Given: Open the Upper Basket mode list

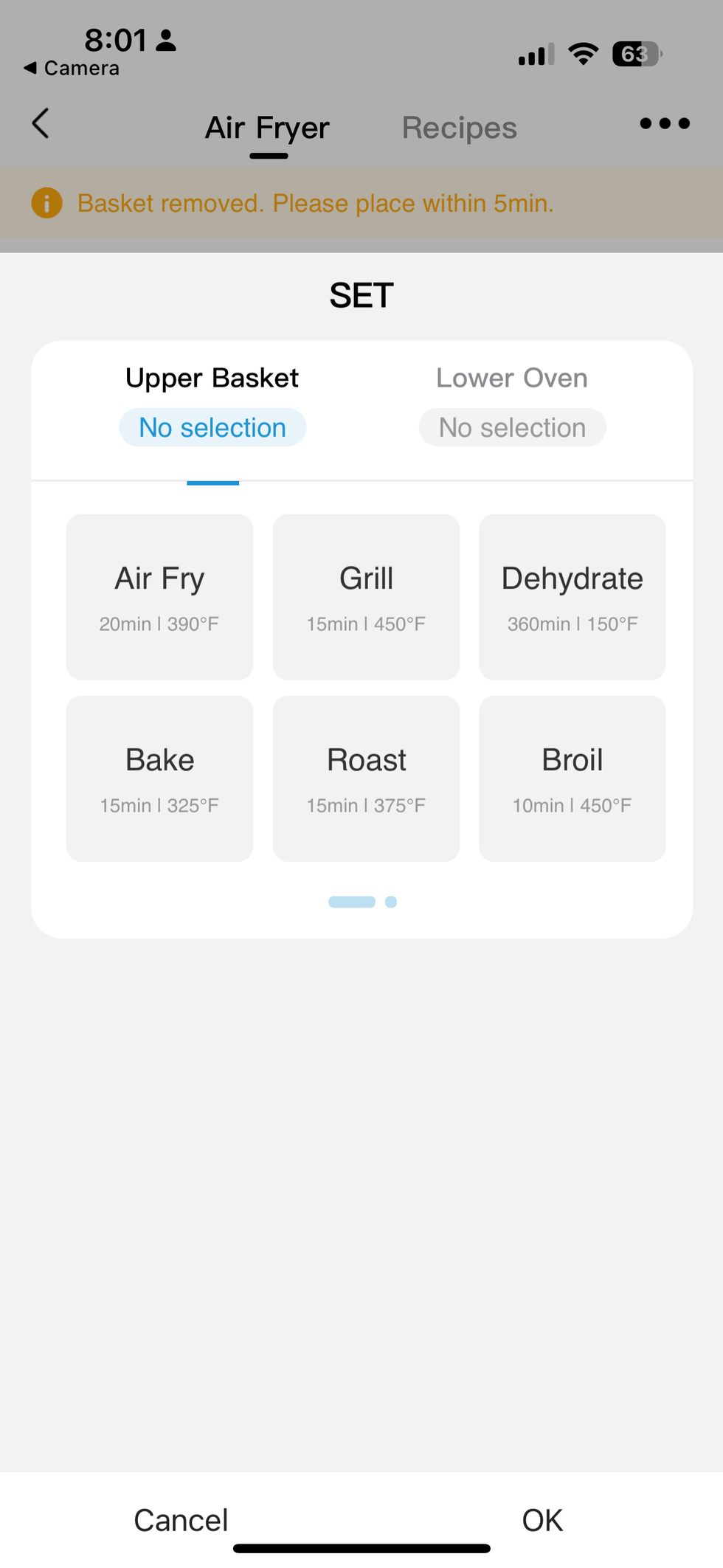Looking at the screenshot, I should (x=212, y=377).
